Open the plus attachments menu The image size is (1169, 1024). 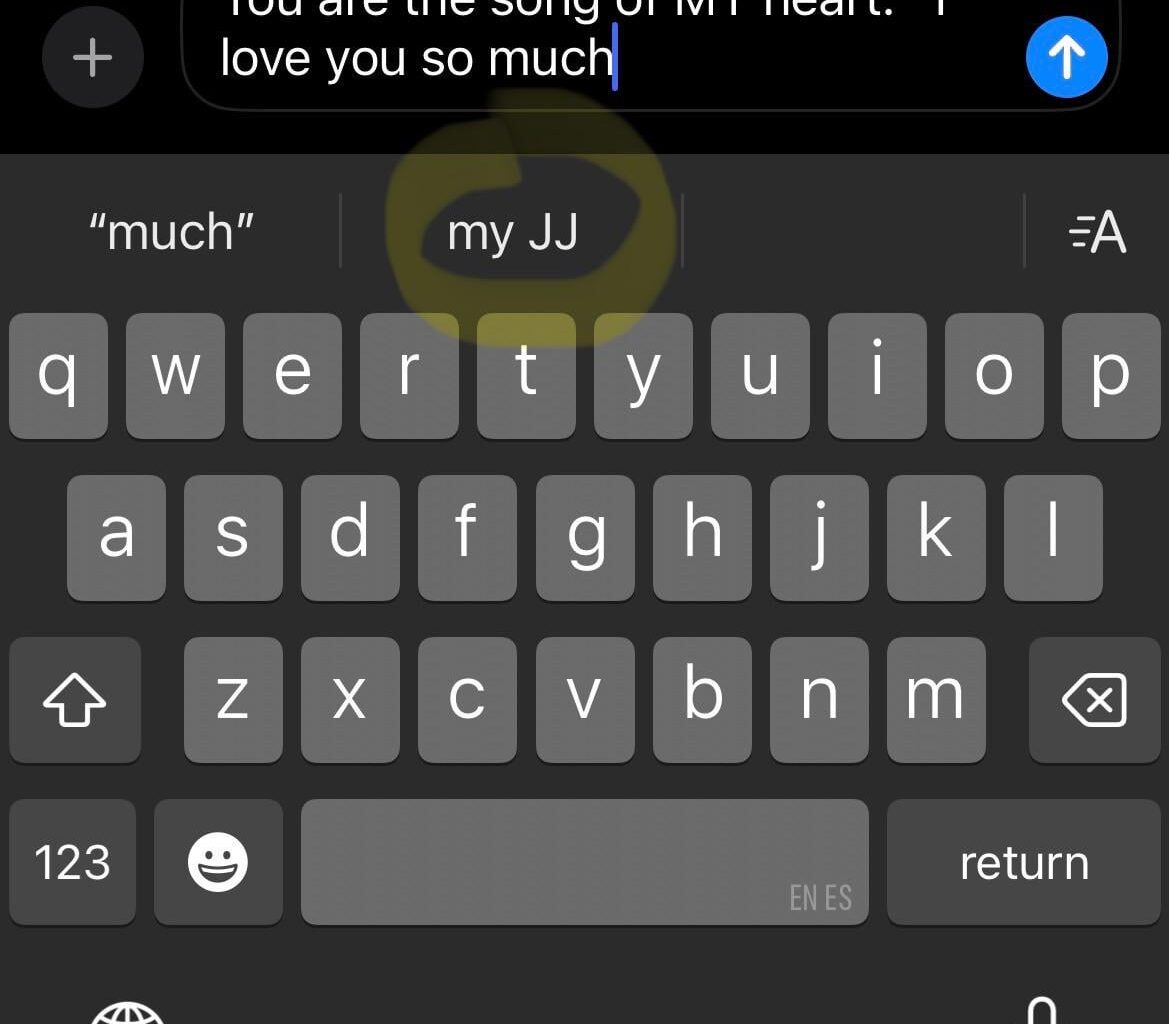(x=92, y=58)
